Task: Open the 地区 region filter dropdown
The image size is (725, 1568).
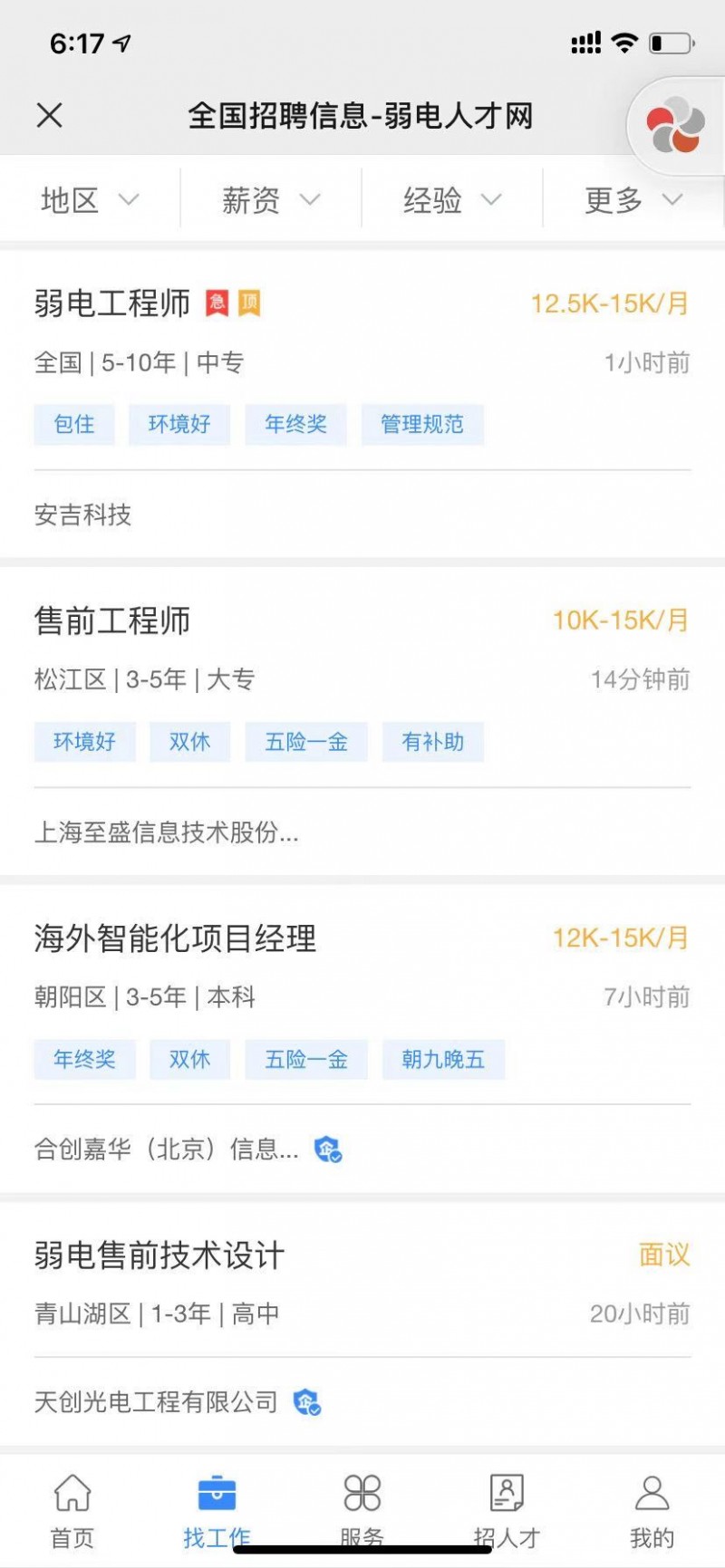Action: (x=89, y=198)
